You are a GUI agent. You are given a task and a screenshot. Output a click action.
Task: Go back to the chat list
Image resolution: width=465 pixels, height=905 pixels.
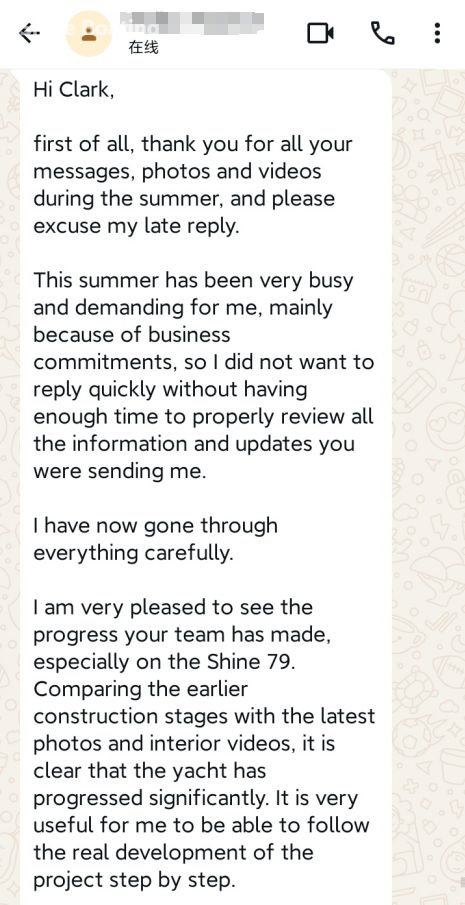pyautogui.click(x=29, y=33)
